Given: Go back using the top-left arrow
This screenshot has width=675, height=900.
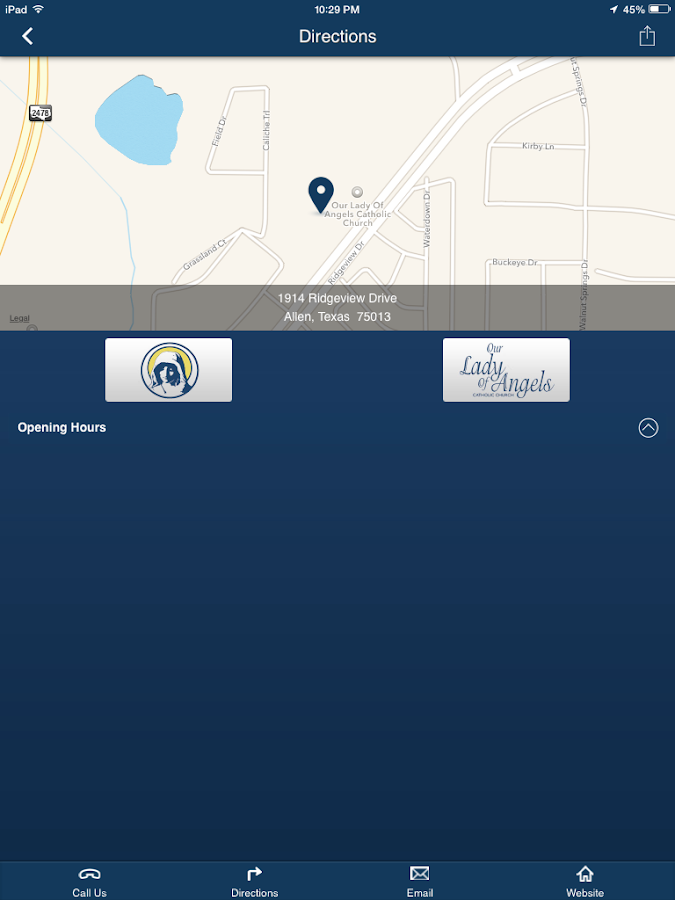Looking at the screenshot, I should point(28,36).
